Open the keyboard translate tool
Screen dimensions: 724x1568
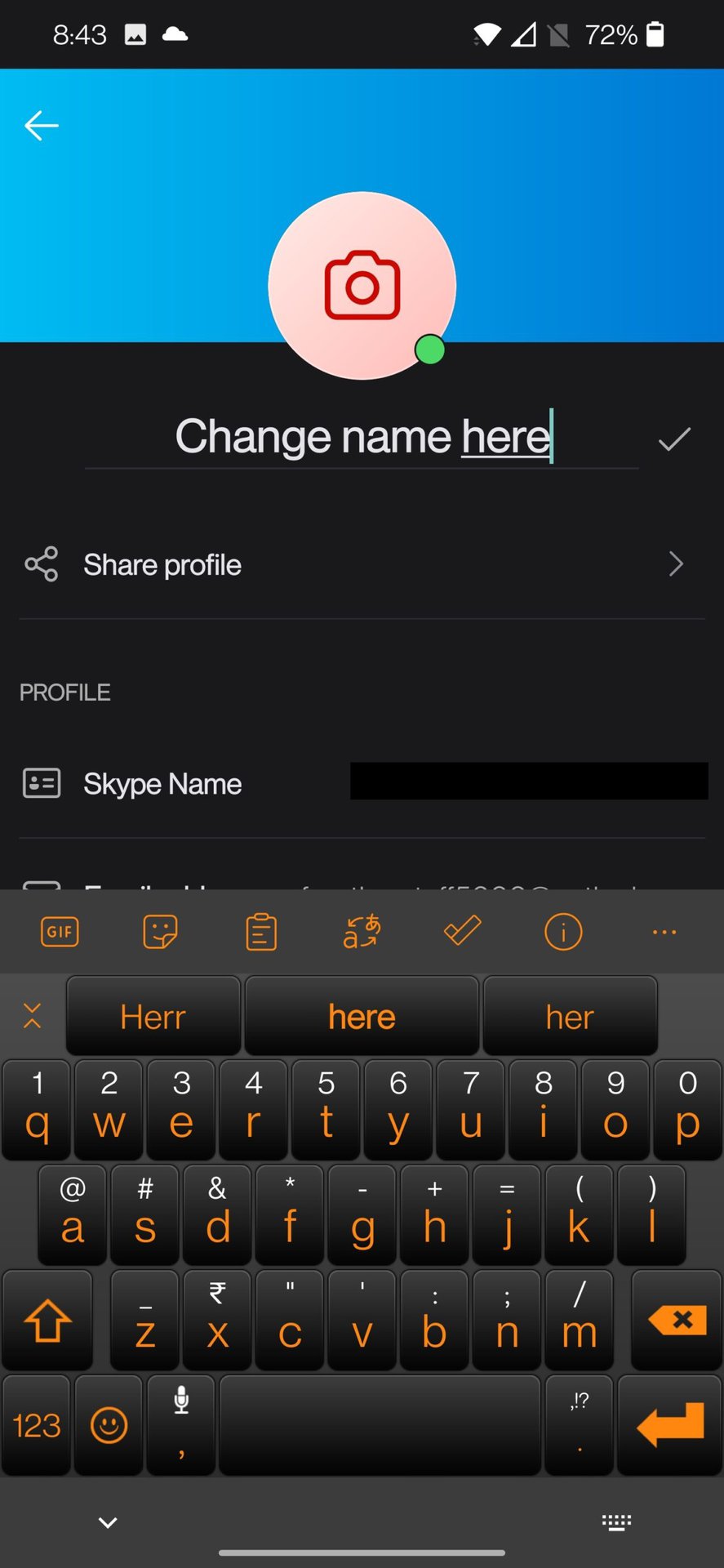tap(362, 931)
